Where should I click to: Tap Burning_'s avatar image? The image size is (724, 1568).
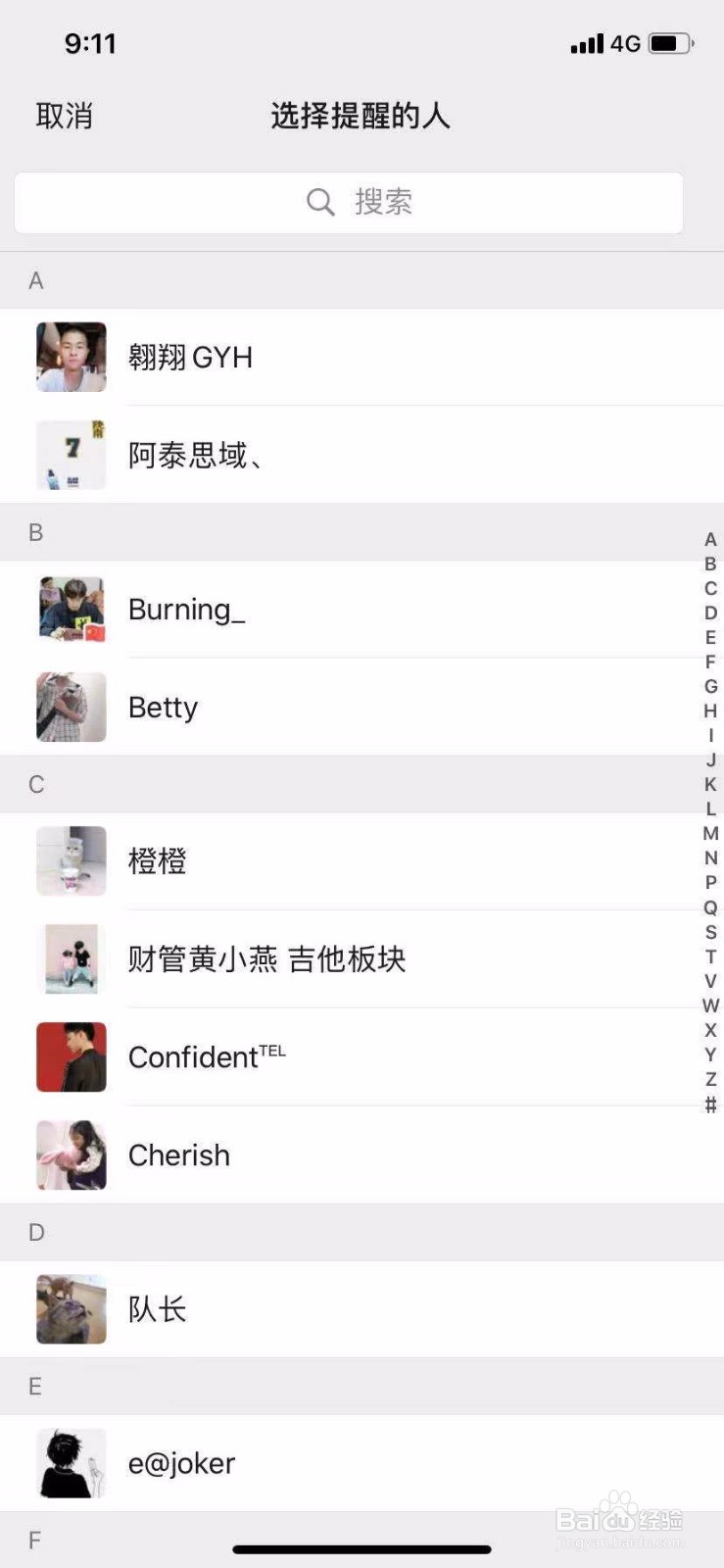pyautogui.click(x=71, y=609)
